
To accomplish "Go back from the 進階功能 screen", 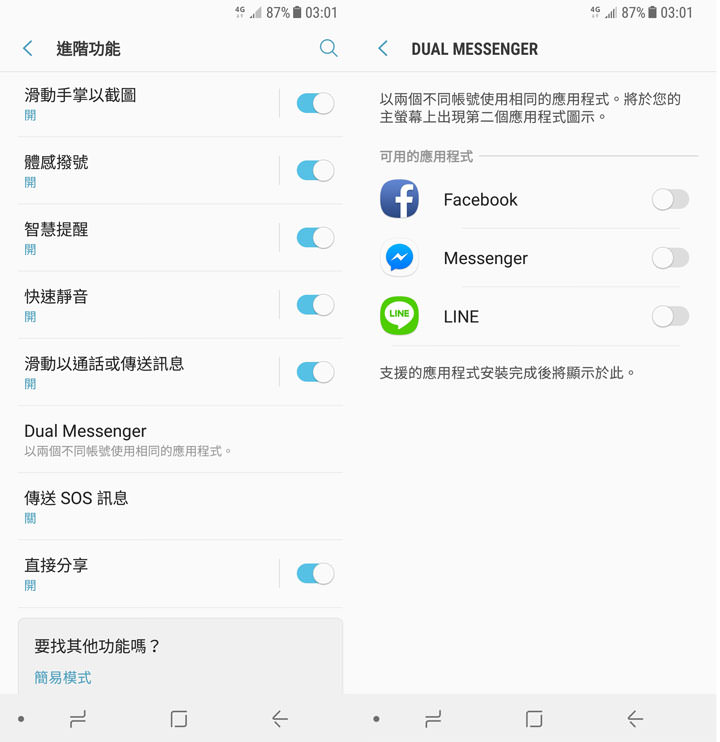I will pyautogui.click(x=28, y=49).
